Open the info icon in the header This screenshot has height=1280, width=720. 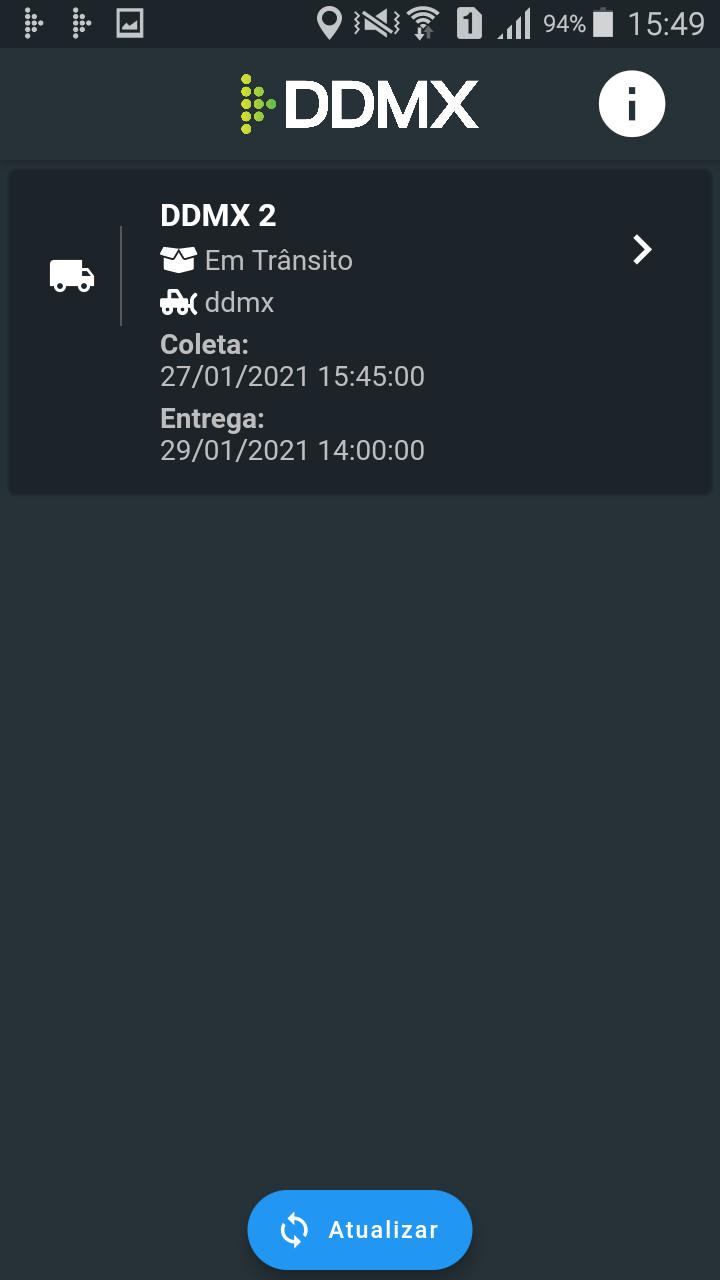632,103
